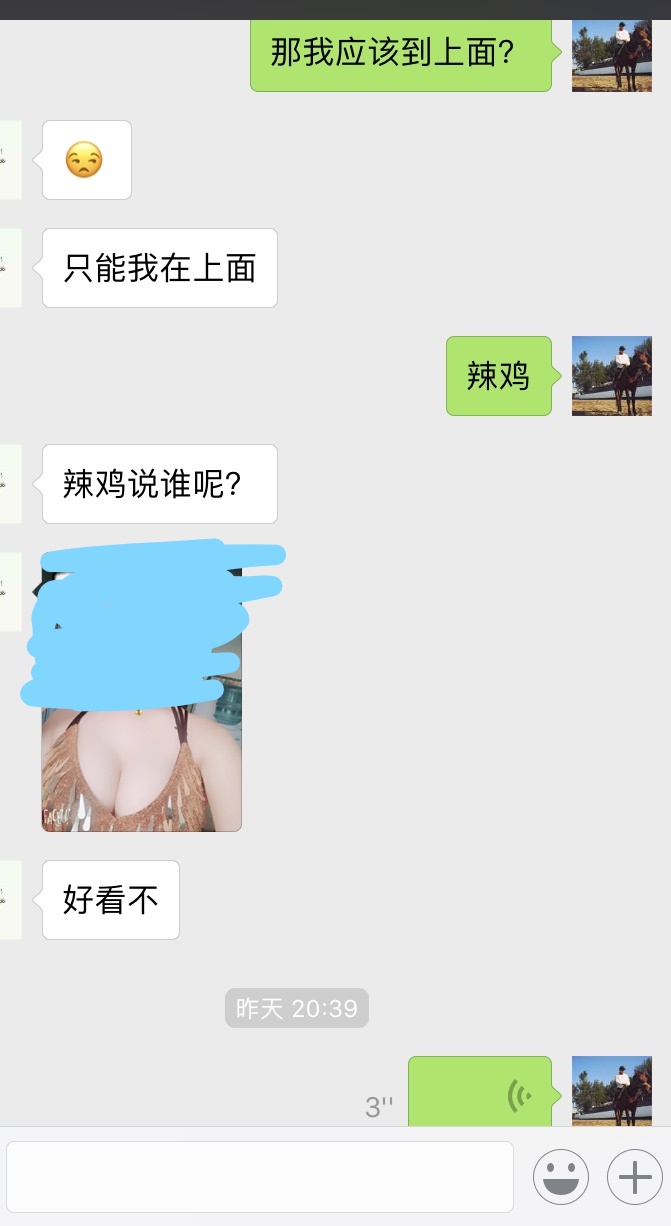Play the 3-second voice message
This screenshot has height=1226, width=671.
pyautogui.click(x=481, y=1094)
